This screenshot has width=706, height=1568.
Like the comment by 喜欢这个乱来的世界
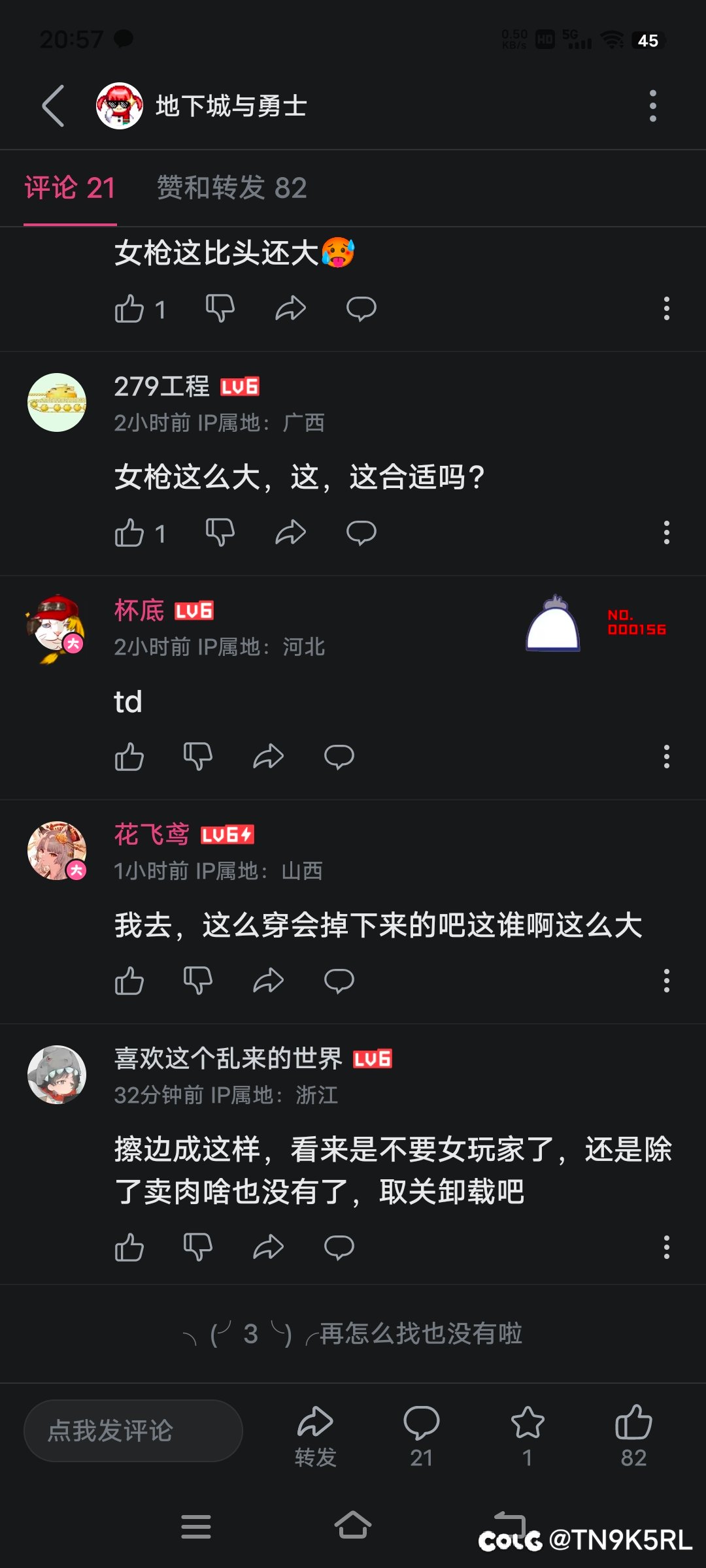coord(129,1247)
